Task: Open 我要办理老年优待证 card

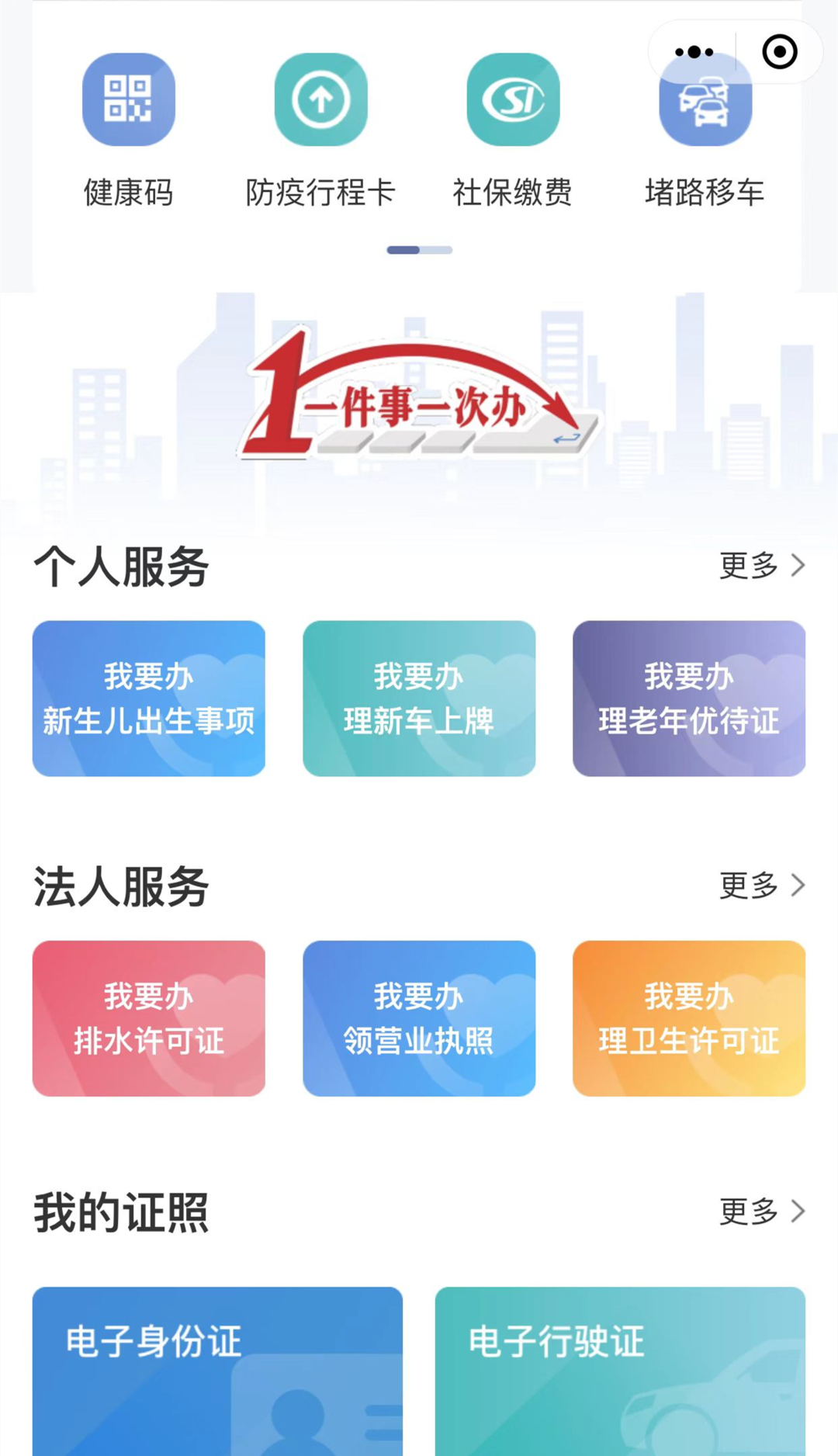Action: click(x=689, y=699)
